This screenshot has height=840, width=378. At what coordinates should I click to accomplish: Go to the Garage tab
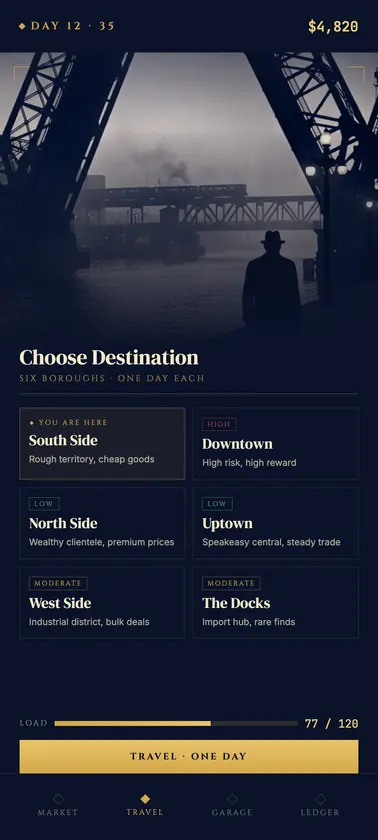232,805
